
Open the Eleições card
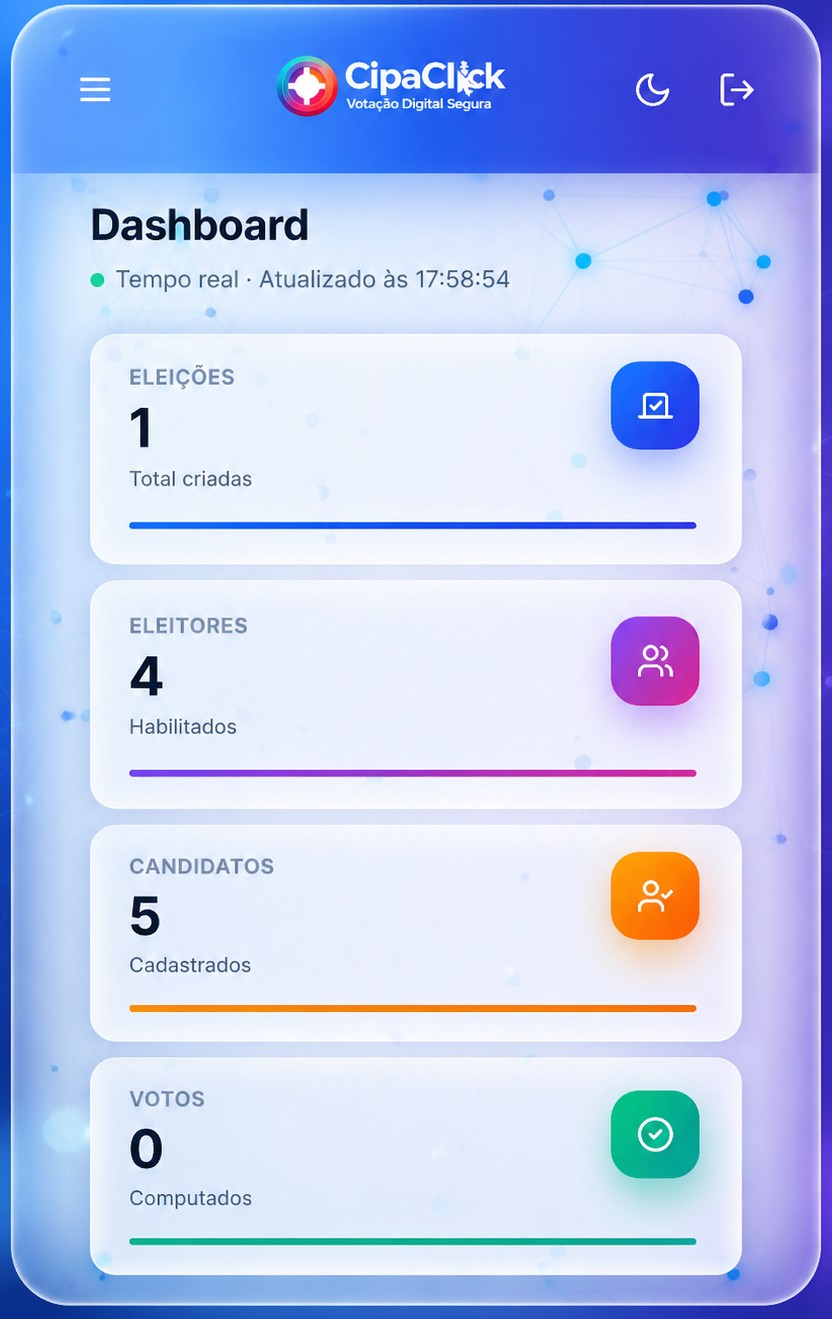(415, 448)
